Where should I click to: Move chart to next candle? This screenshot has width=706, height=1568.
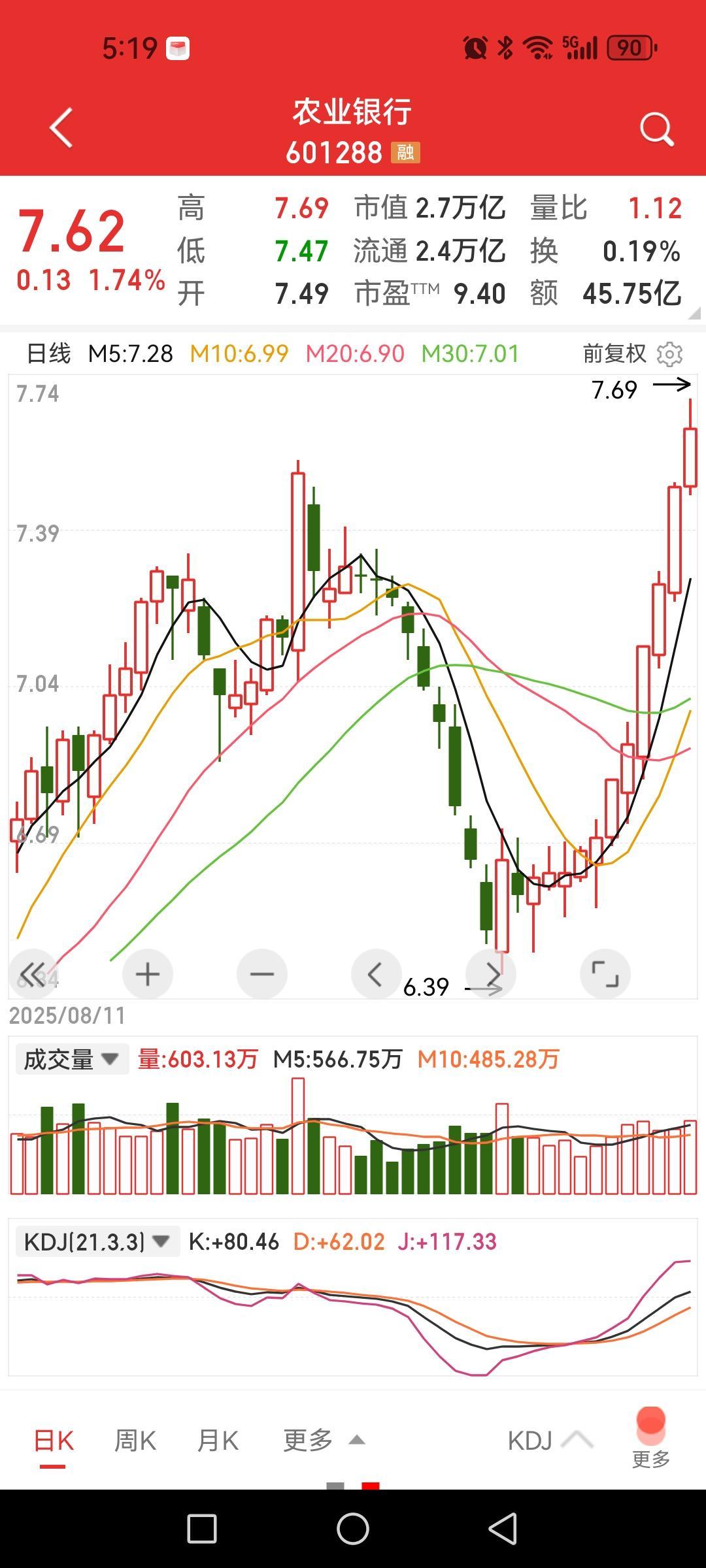coord(491,973)
